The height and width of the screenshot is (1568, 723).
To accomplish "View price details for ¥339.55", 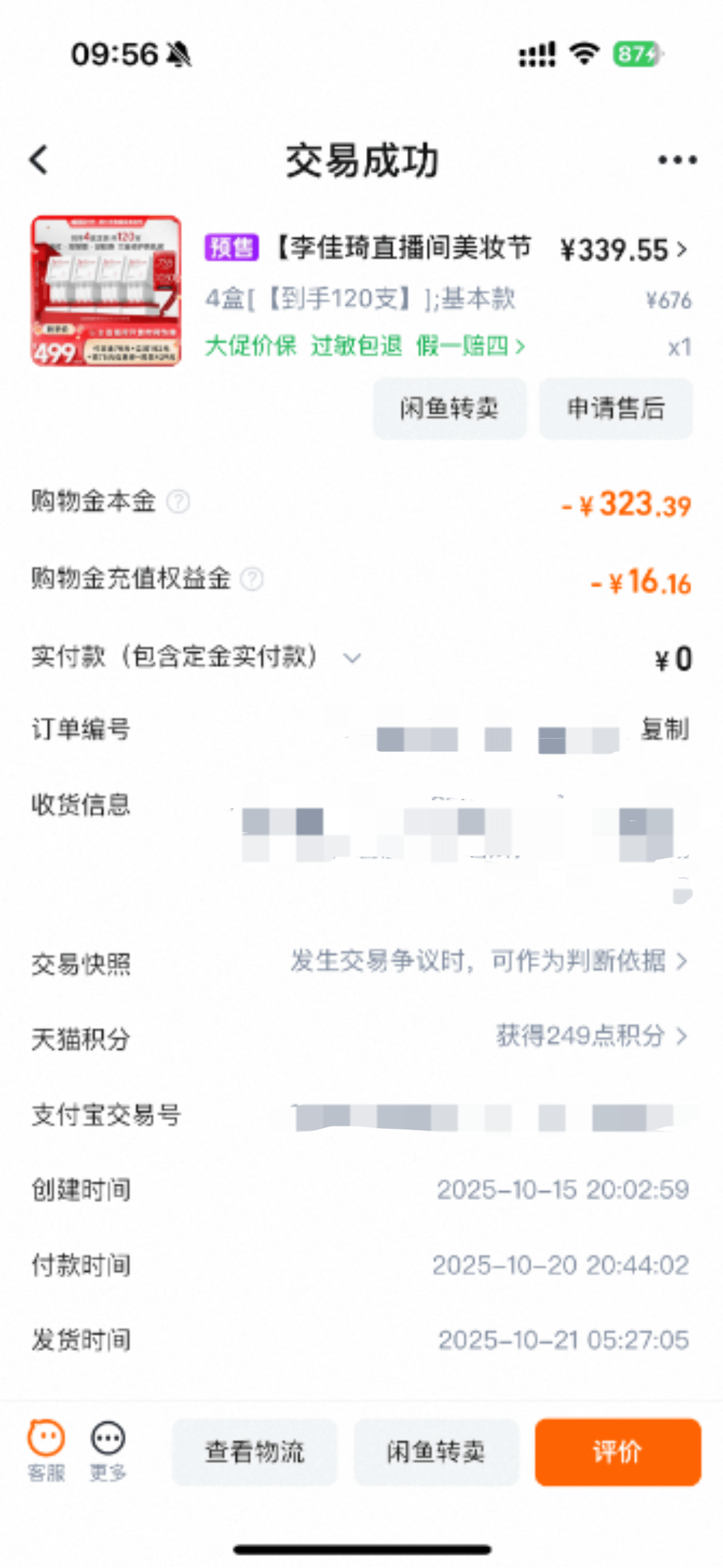I will click(x=622, y=250).
